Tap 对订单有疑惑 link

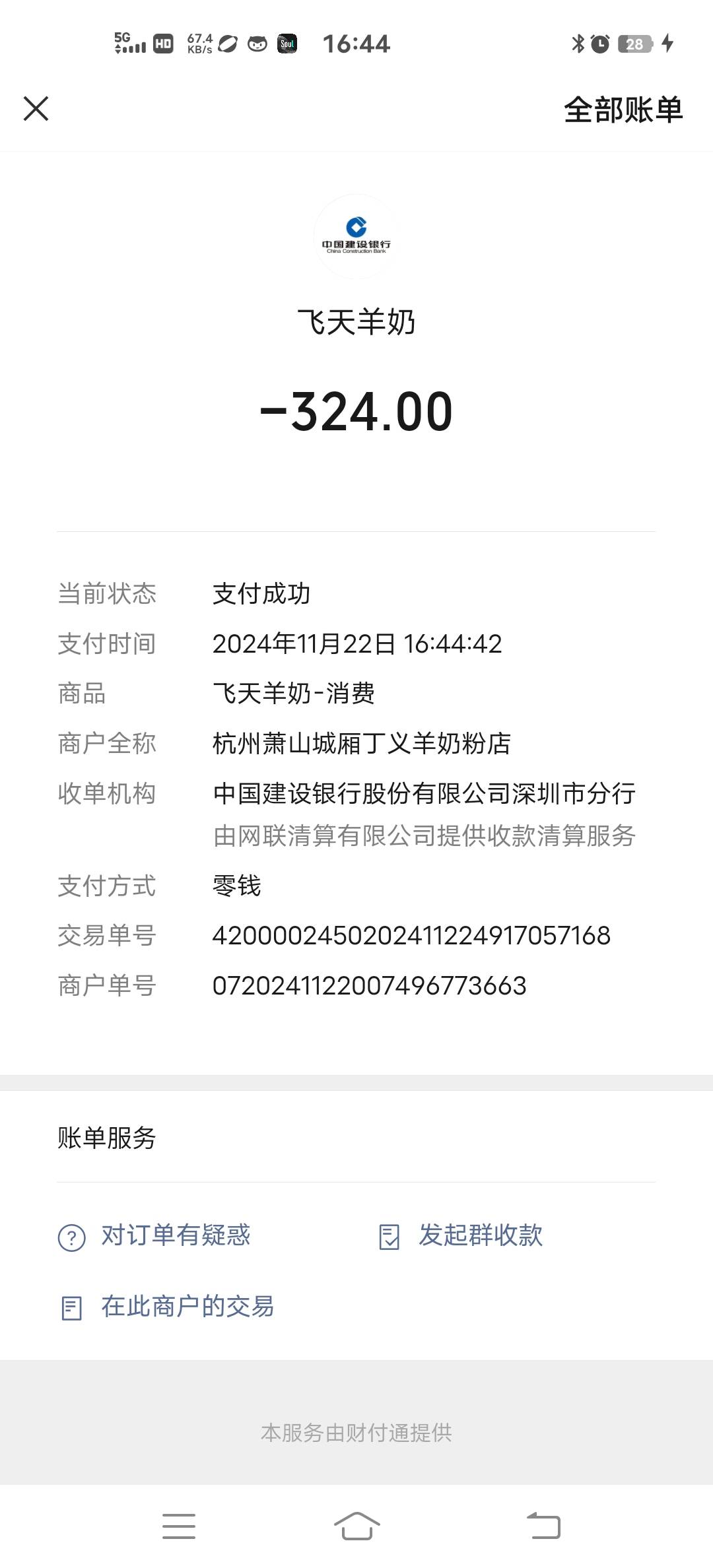[x=175, y=1235]
